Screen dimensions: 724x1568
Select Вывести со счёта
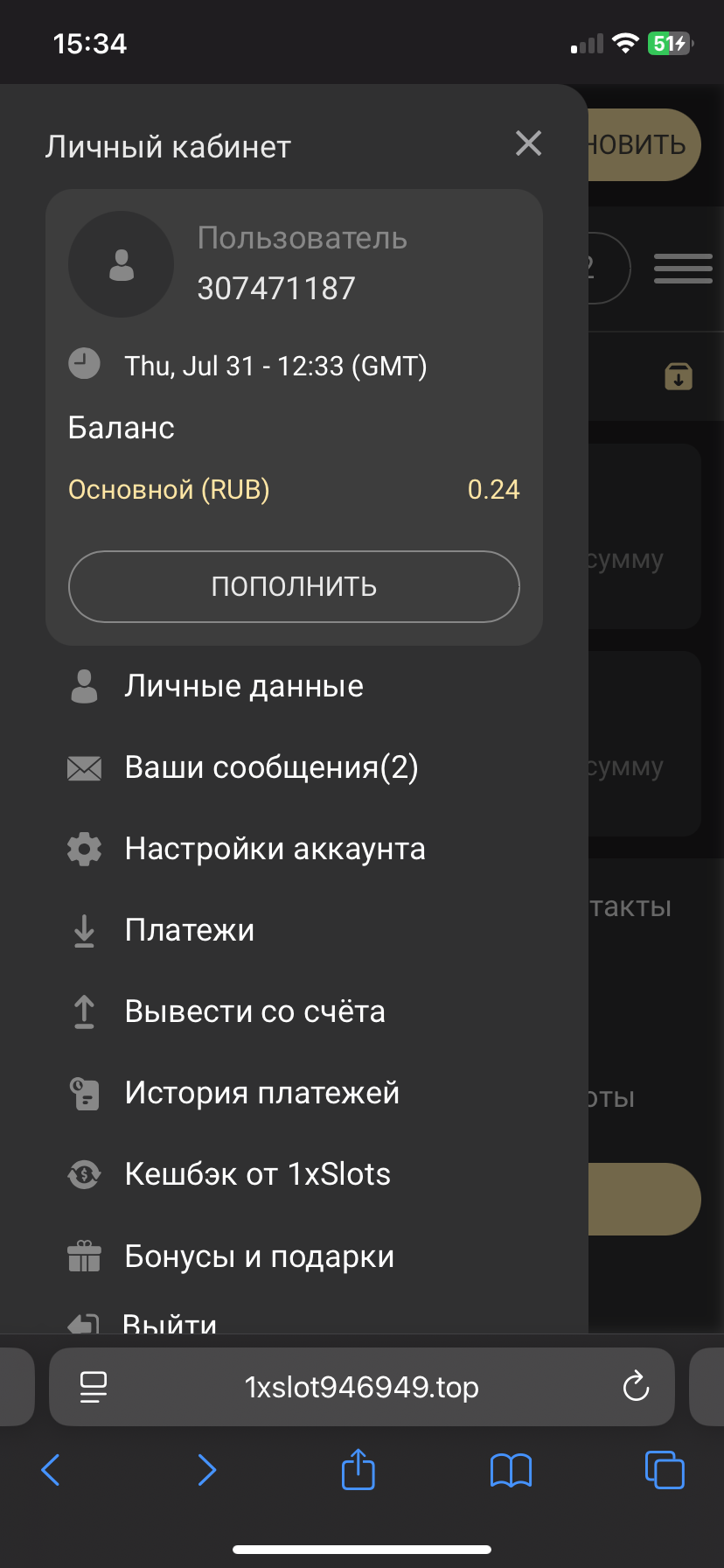pyautogui.click(x=254, y=1011)
